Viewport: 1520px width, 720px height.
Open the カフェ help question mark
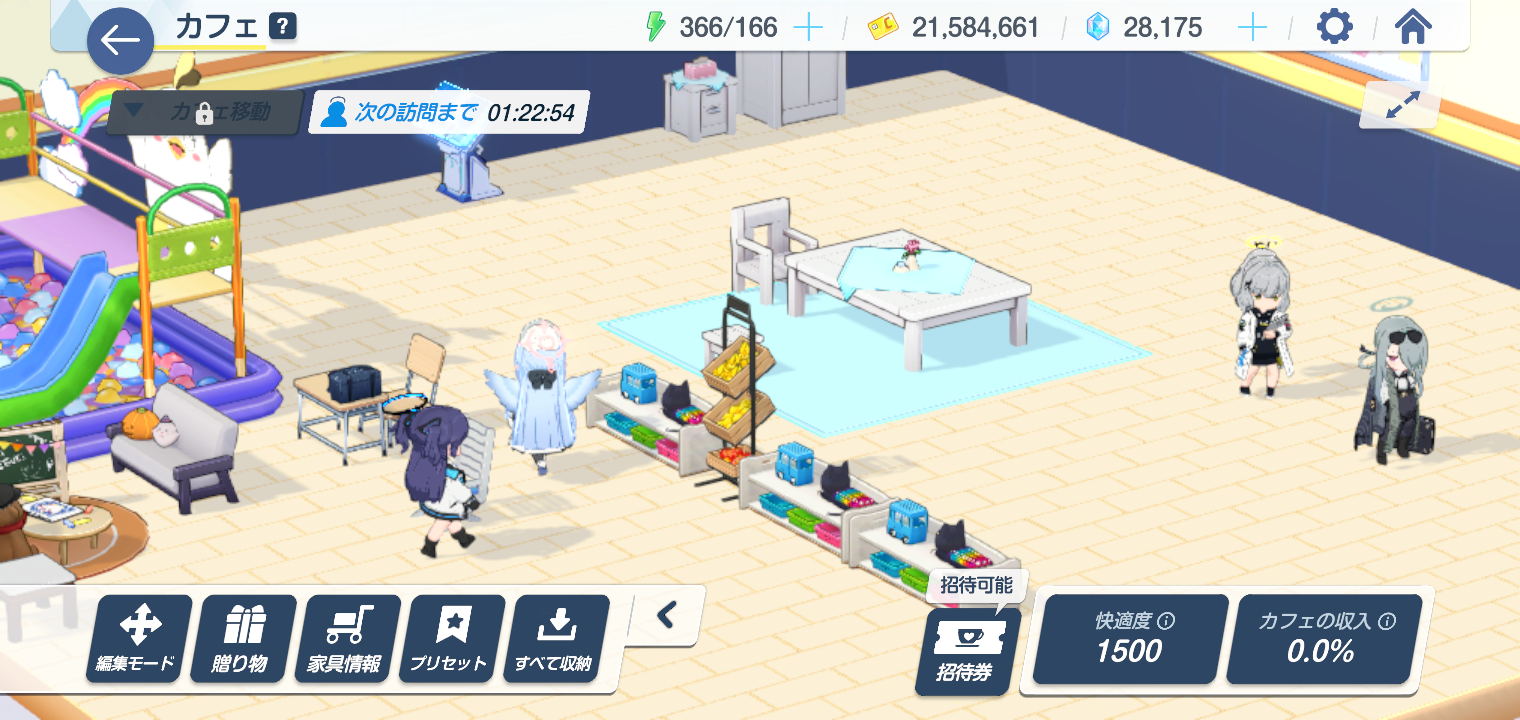(x=284, y=27)
